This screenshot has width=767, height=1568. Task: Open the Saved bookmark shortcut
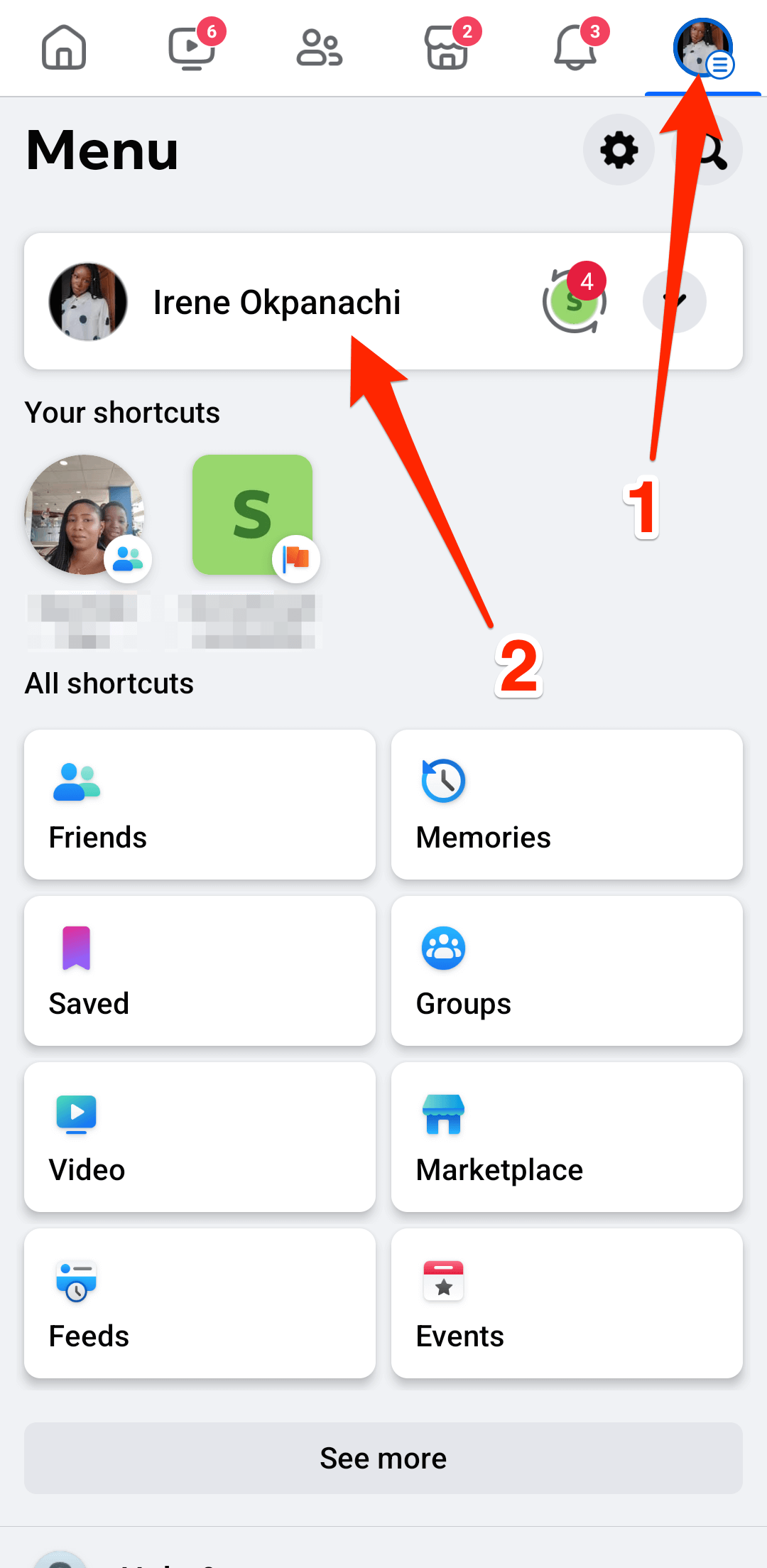[x=200, y=970]
